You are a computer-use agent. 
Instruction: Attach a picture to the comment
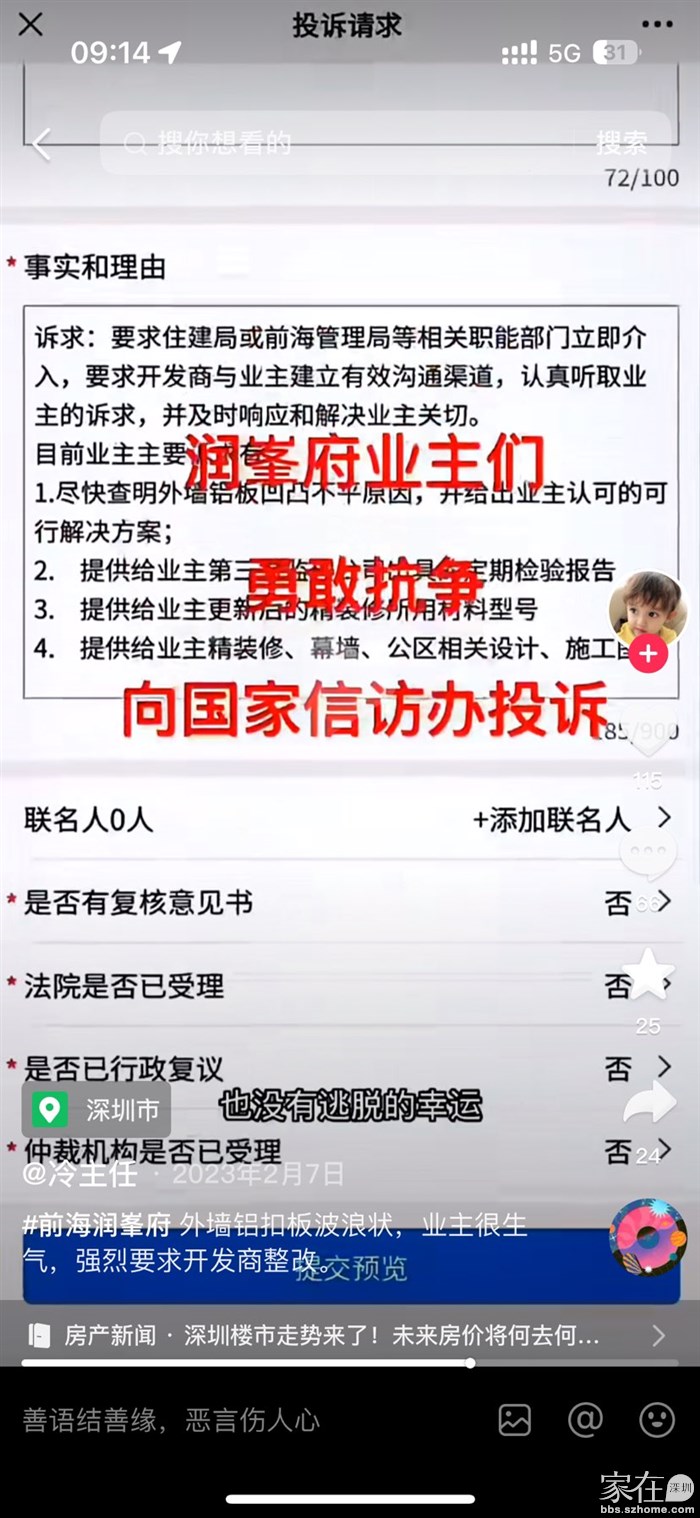(x=514, y=1419)
